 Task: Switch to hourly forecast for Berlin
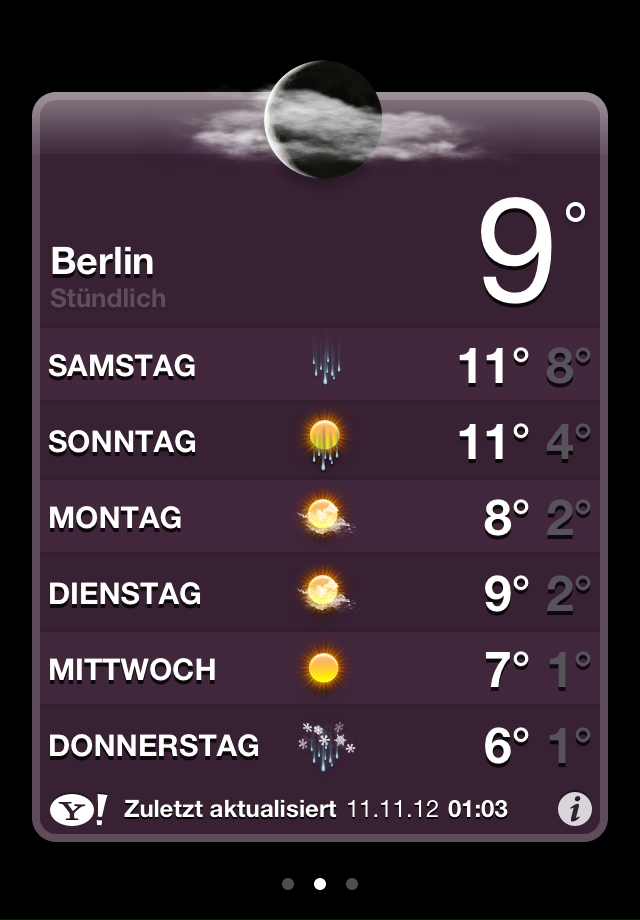pyautogui.click(x=108, y=298)
